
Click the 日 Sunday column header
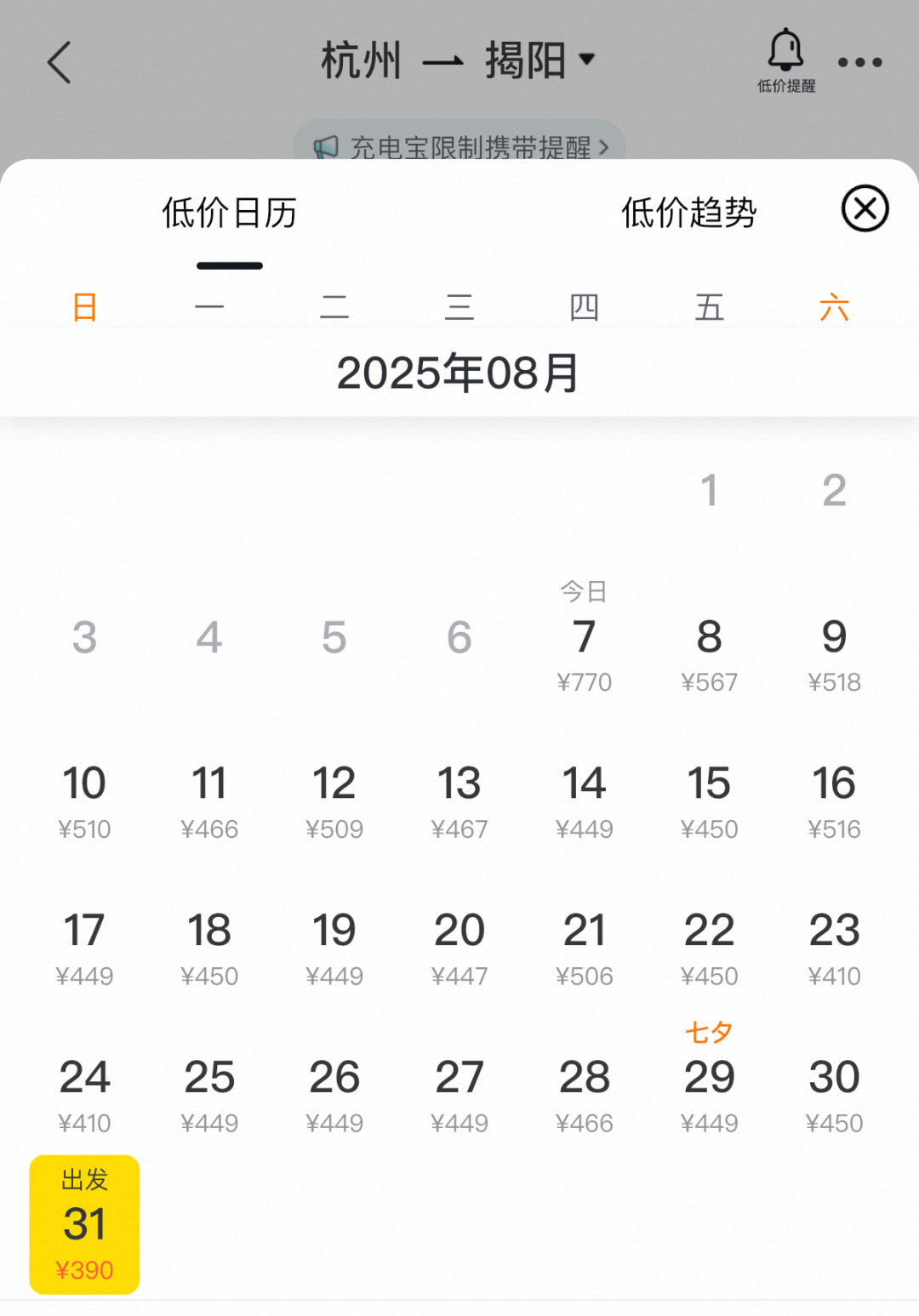(83, 307)
